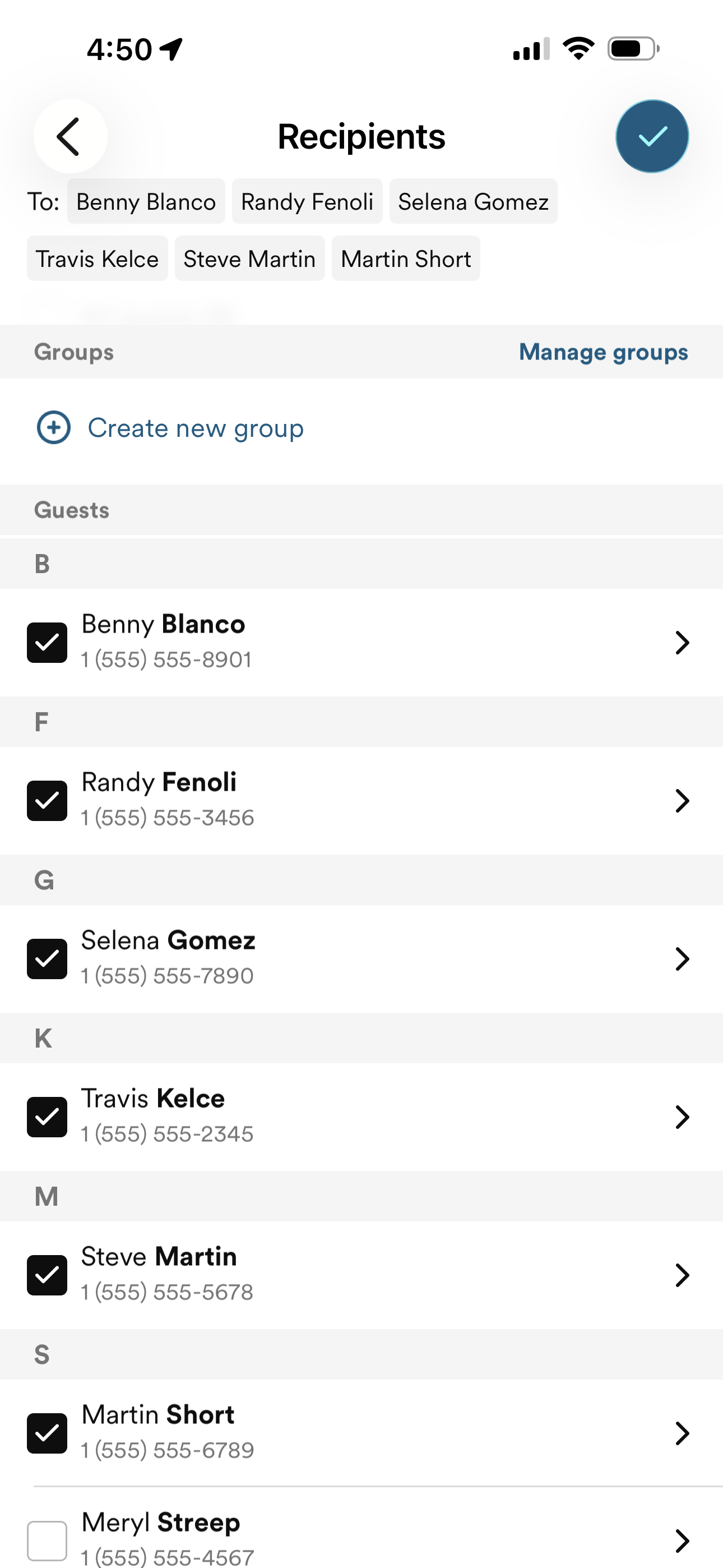The width and height of the screenshot is (723, 1568).
Task: Tap the Selena Gomez chip in To field
Action: click(x=473, y=201)
